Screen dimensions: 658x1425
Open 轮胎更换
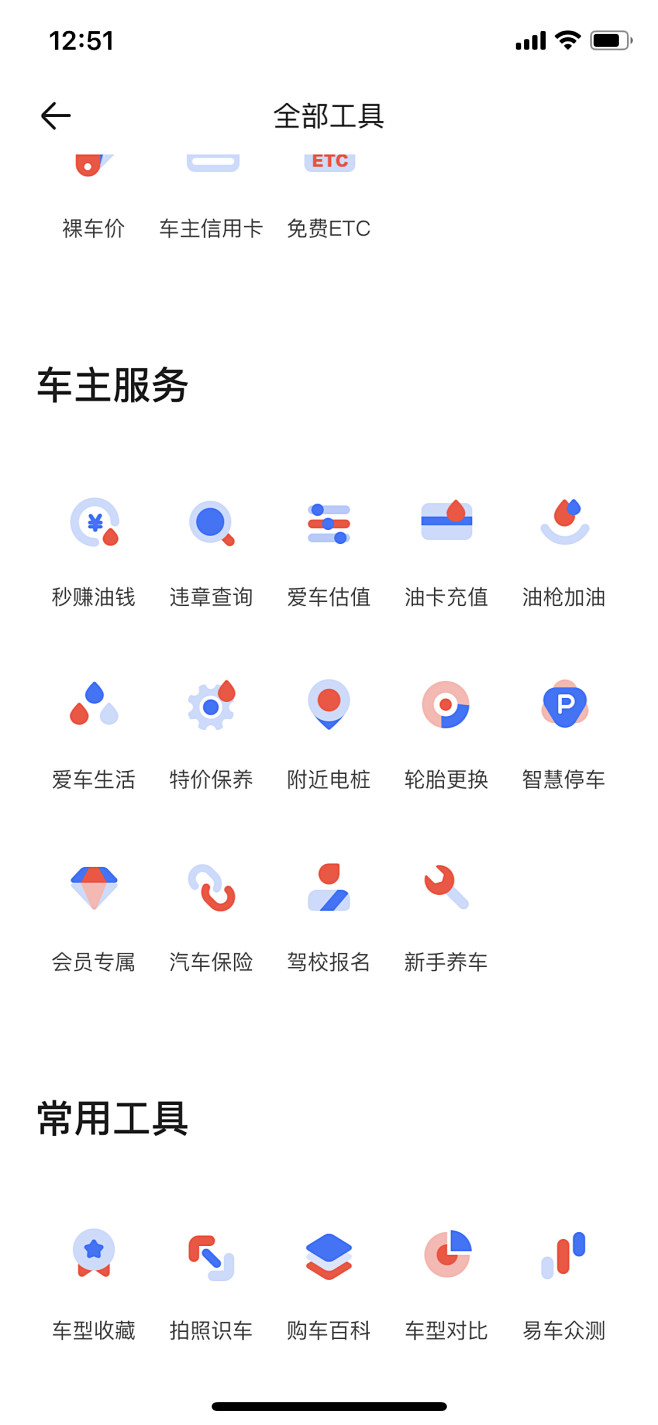click(x=446, y=734)
